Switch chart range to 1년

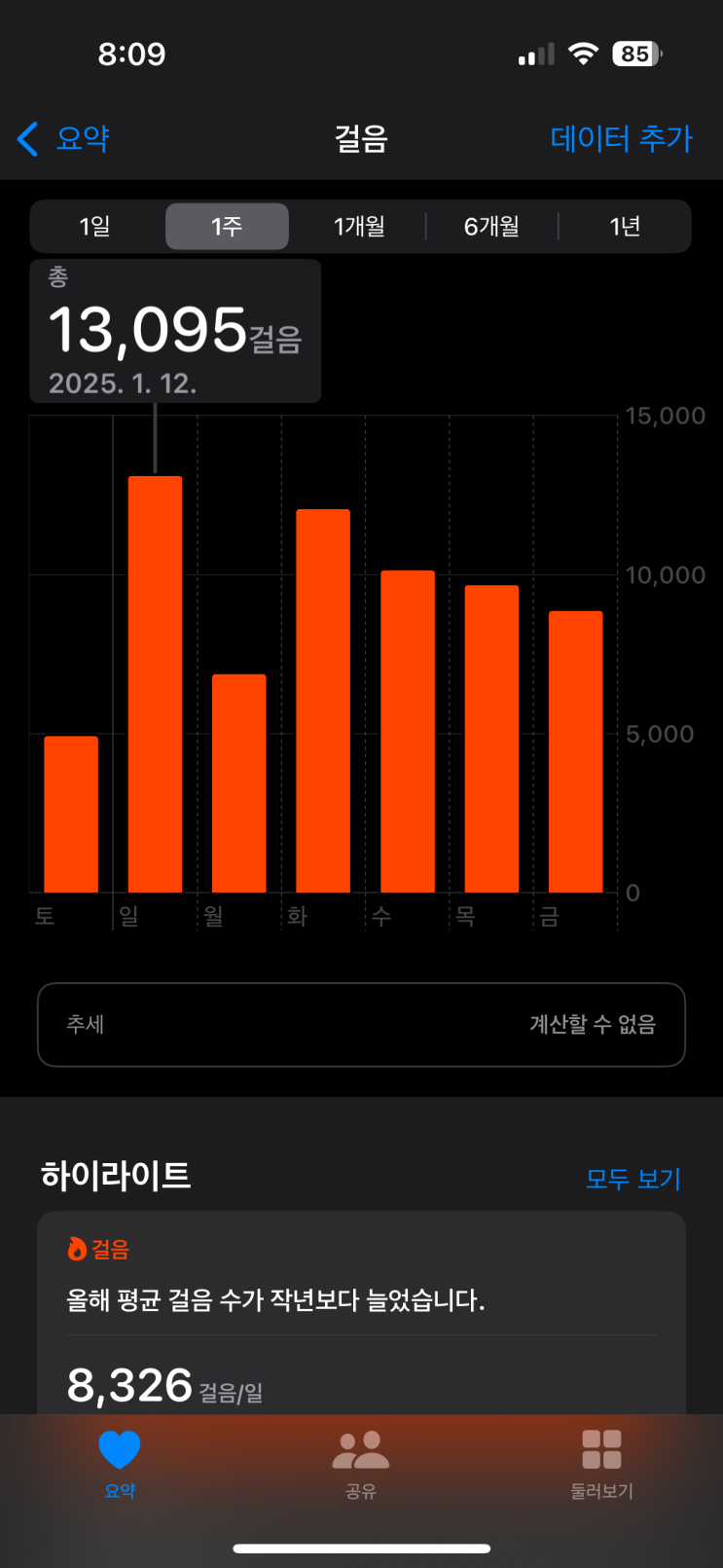tap(625, 227)
